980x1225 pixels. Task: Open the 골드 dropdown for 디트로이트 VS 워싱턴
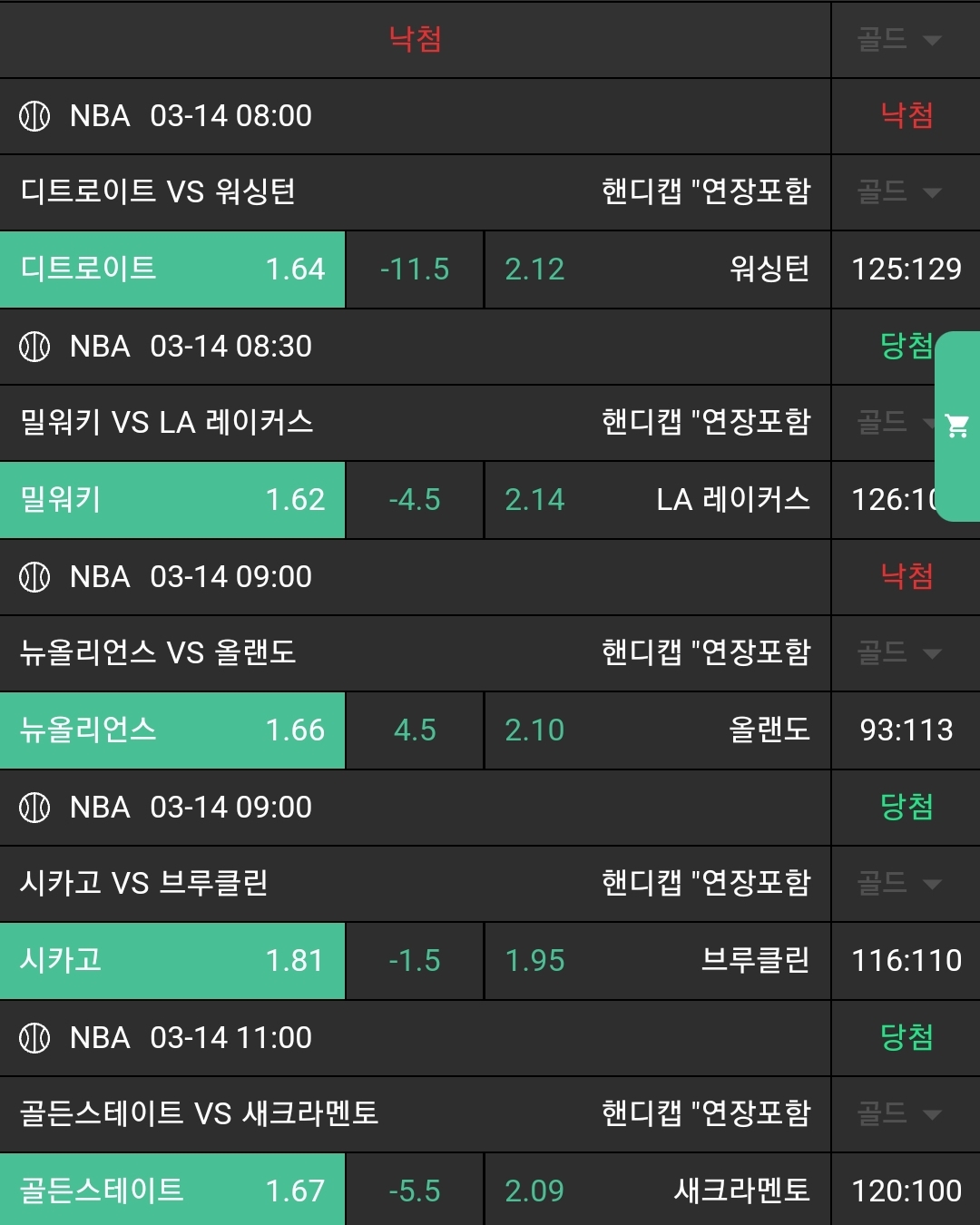[x=900, y=192]
